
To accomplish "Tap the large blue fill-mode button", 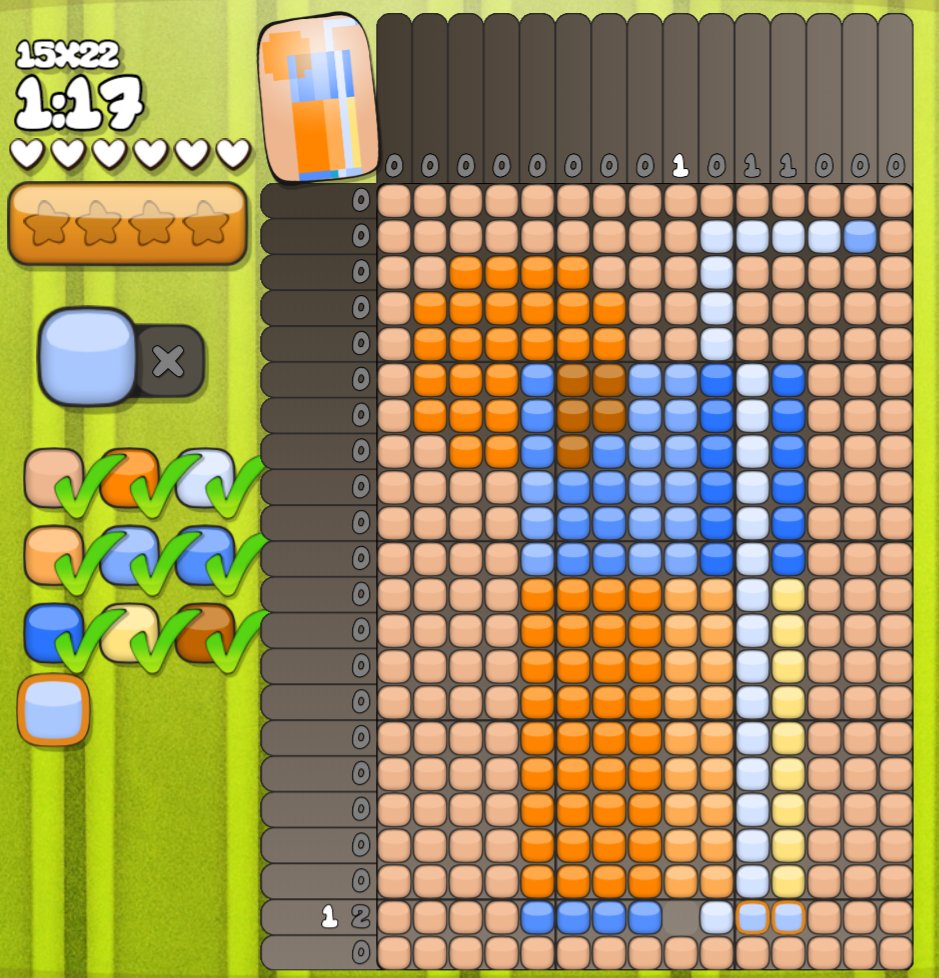I will (87, 356).
